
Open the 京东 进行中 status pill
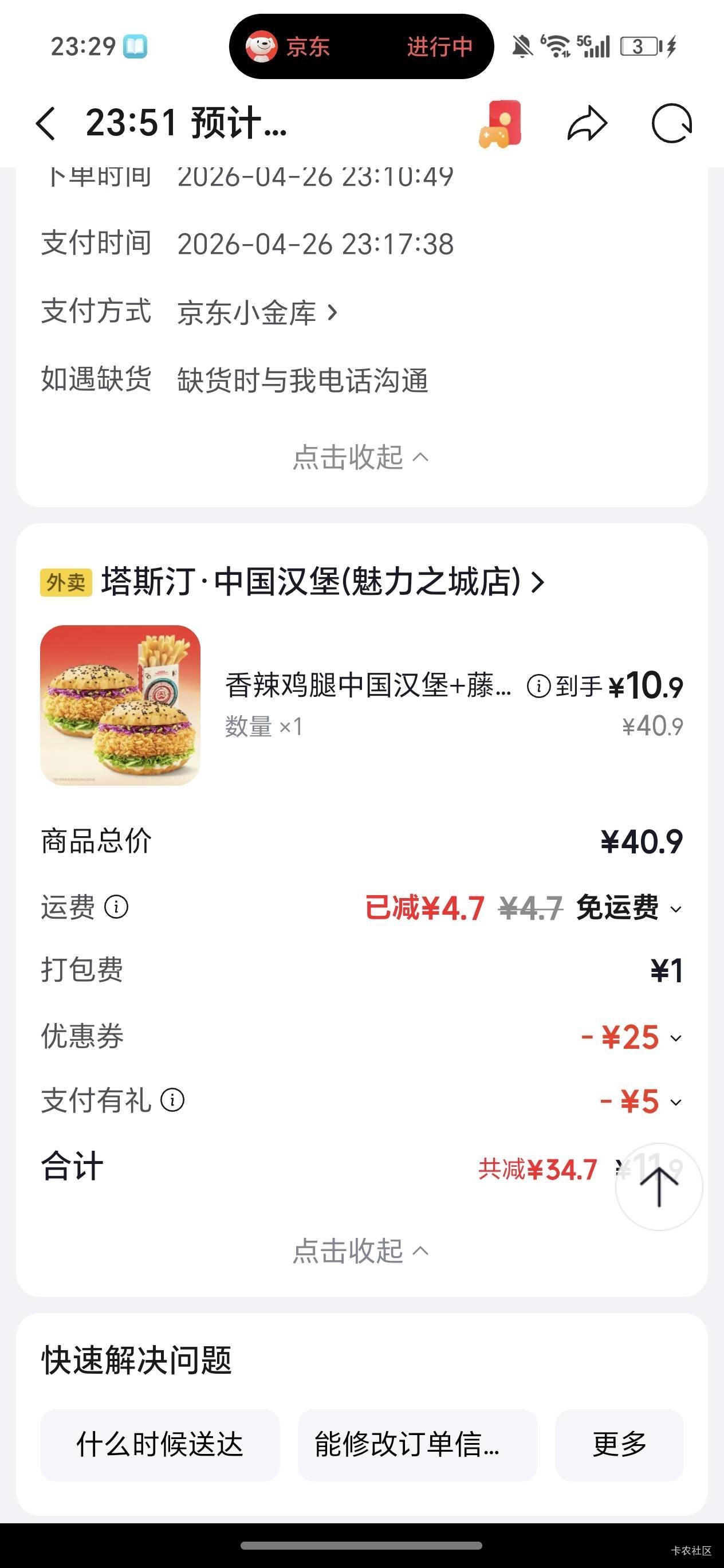coord(361,46)
